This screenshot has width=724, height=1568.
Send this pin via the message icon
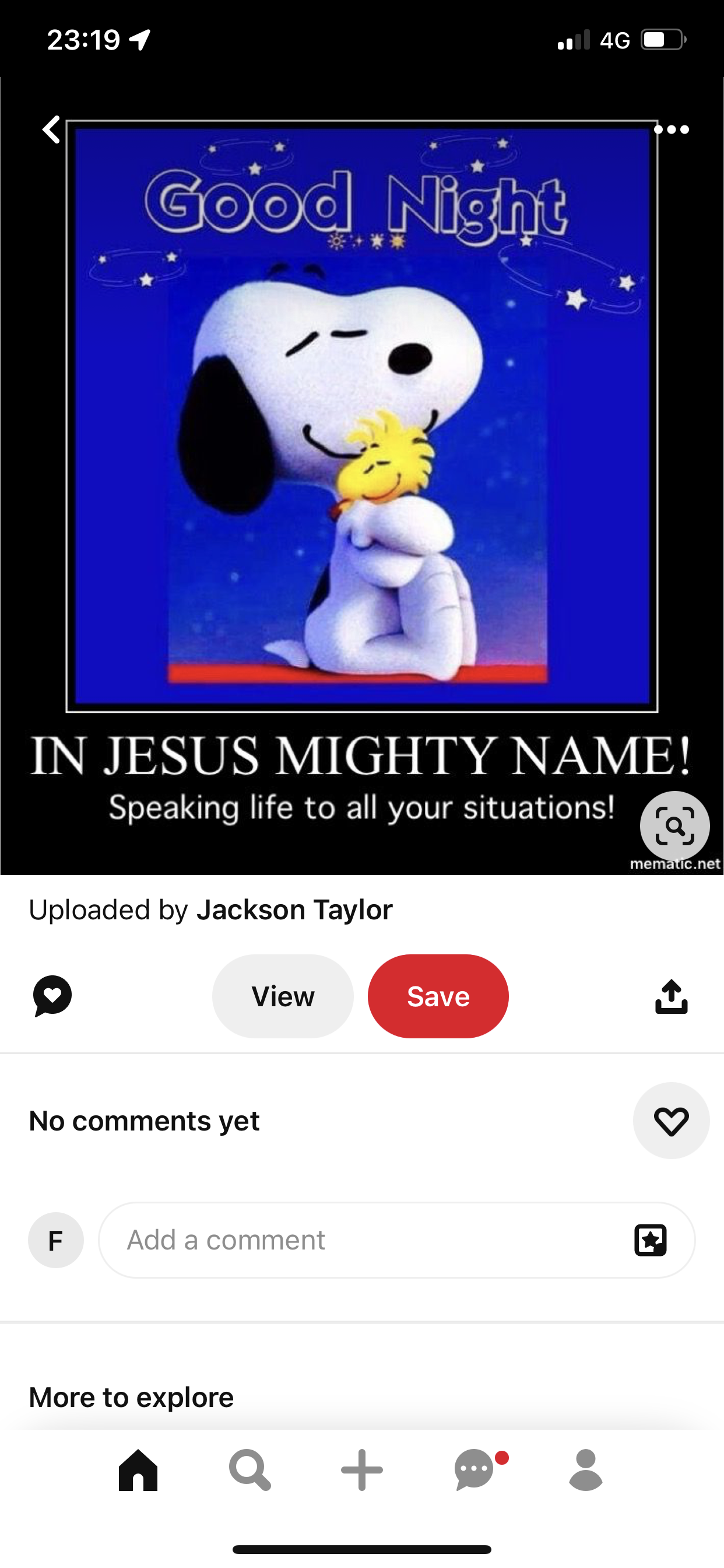click(x=52, y=996)
